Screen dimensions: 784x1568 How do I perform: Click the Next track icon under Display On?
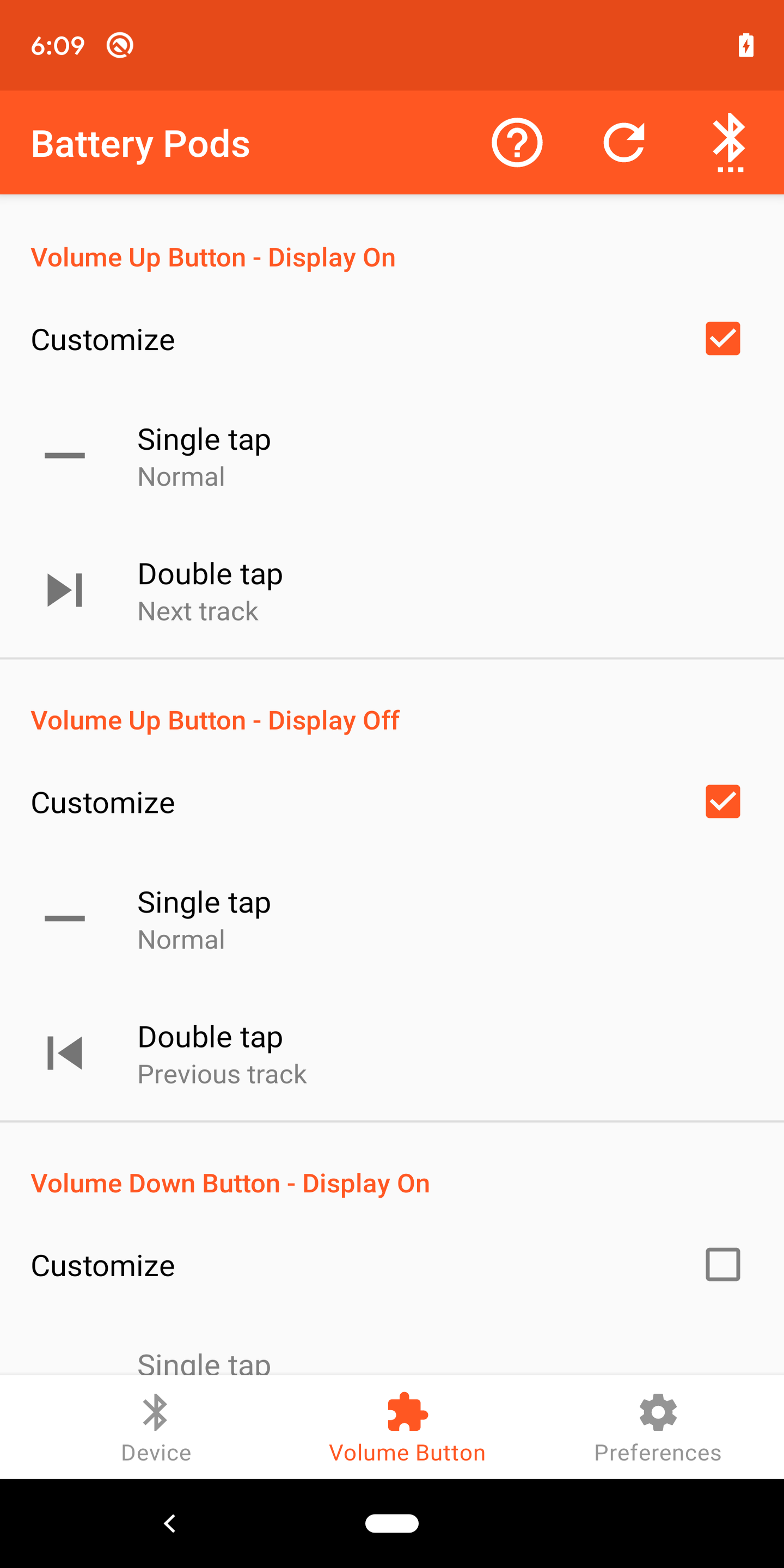(x=64, y=589)
